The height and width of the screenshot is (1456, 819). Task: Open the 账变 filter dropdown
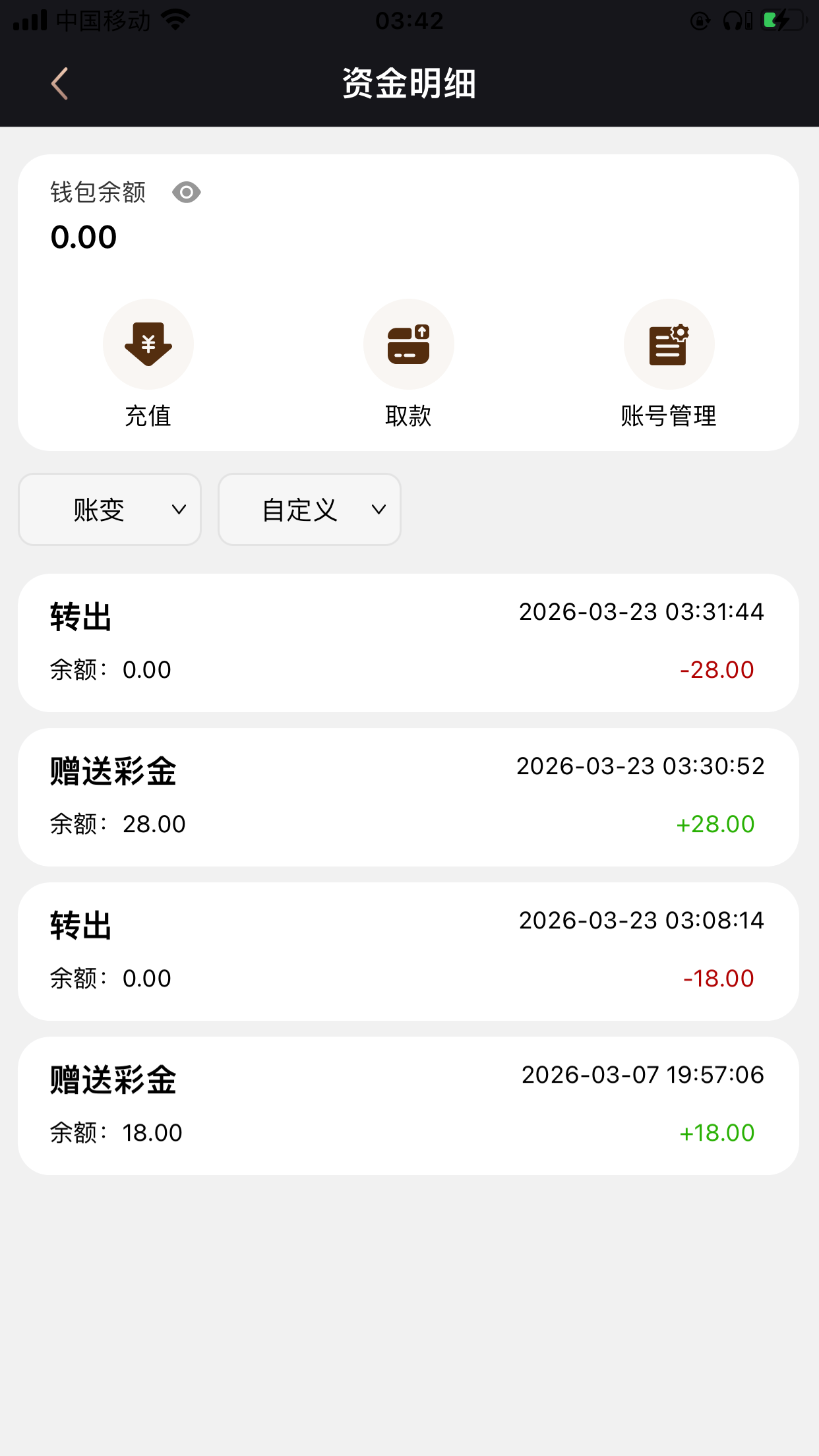(109, 509)
